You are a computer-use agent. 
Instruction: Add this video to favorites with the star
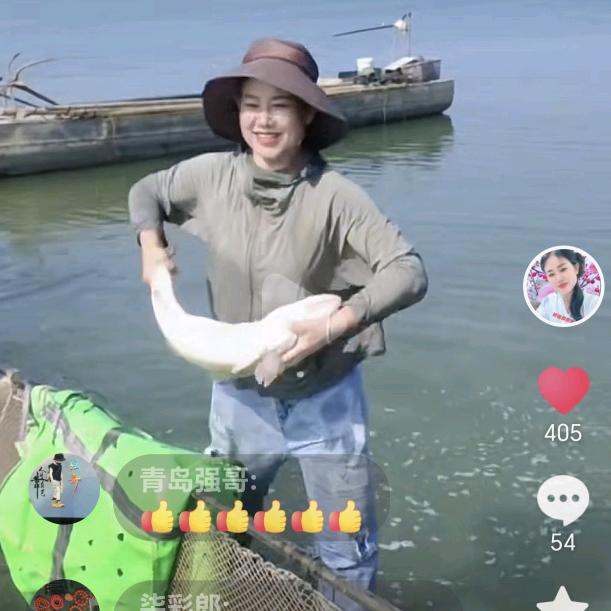pyautogui.click(x=563, y=600)
